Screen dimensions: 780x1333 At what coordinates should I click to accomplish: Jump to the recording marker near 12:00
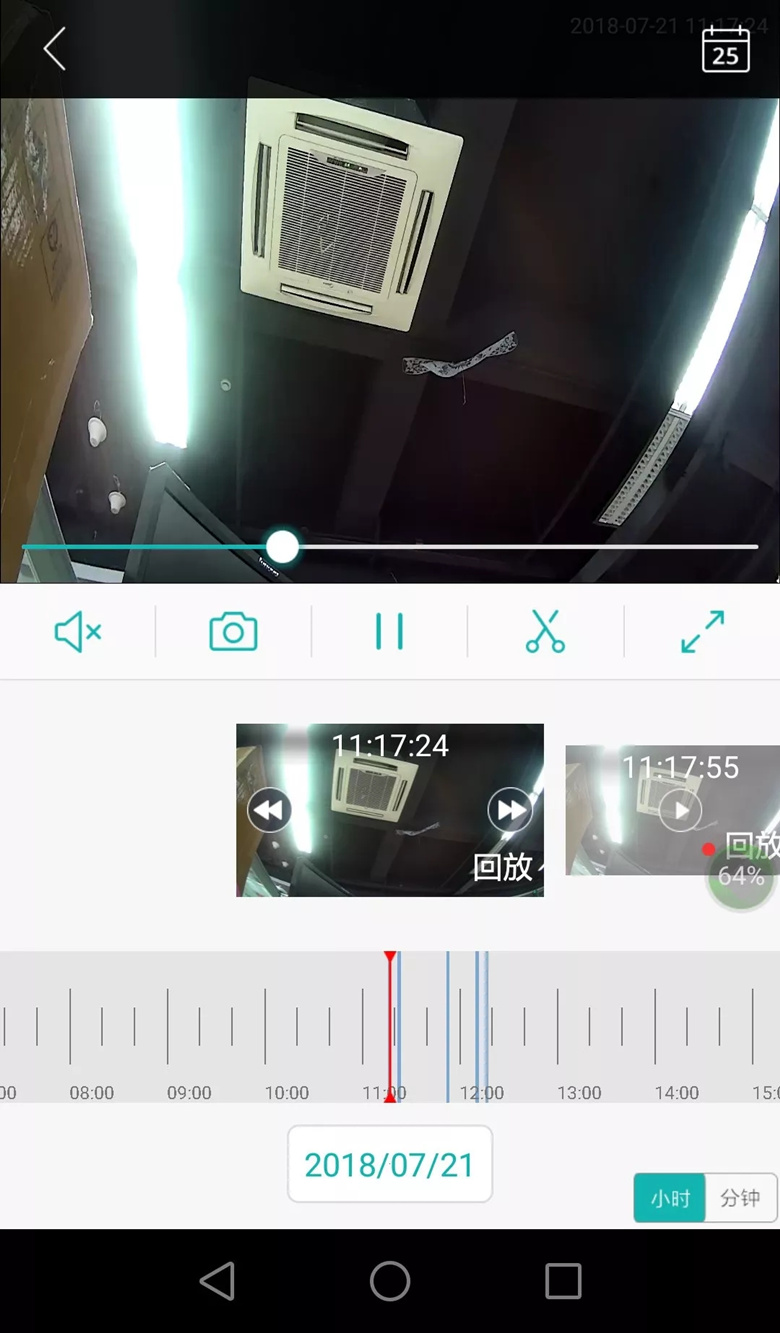click(481, 1025)
